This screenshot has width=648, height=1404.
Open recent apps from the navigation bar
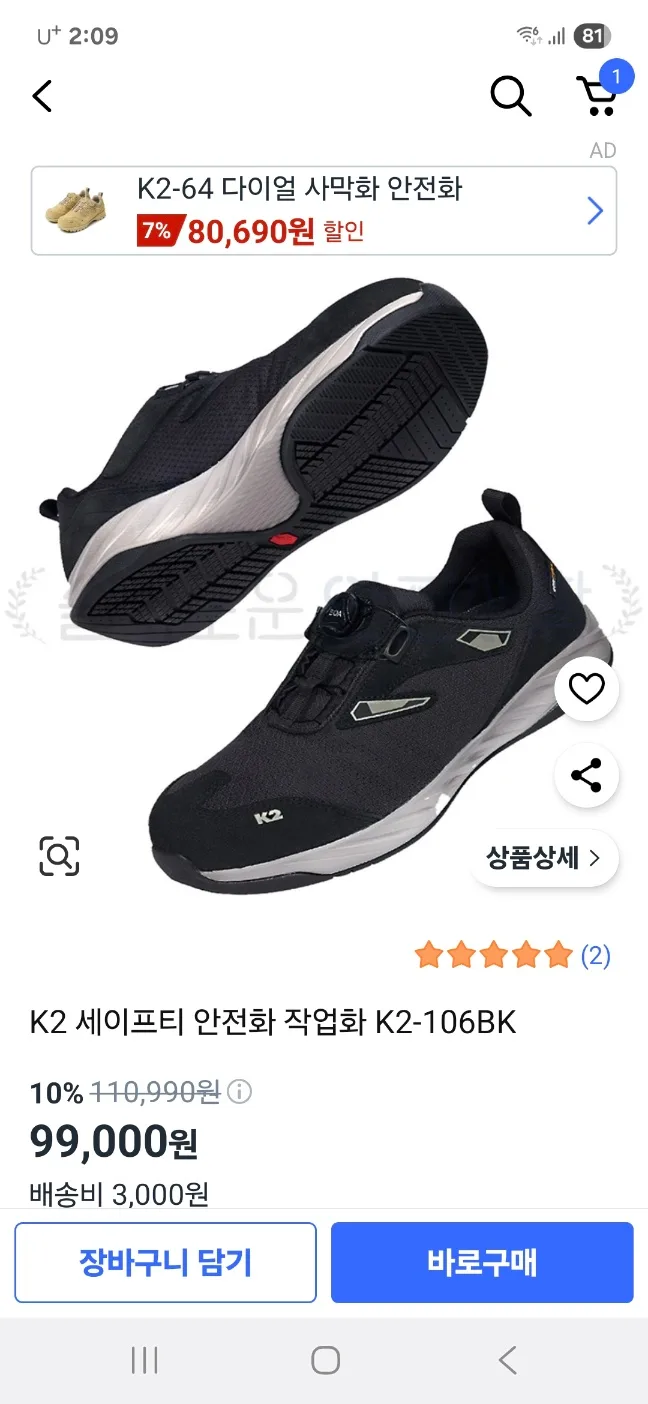pyautogui.click(x=145, y=1360)
